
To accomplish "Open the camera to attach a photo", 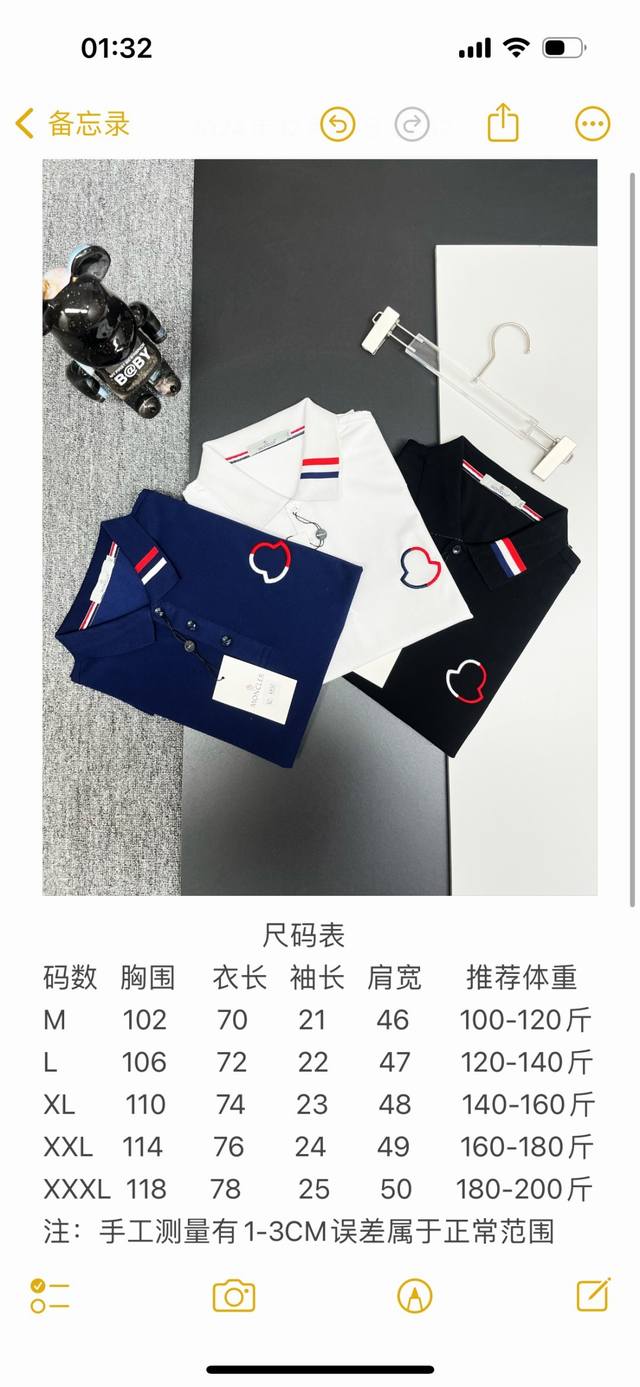I will [x=234, y=1296].
